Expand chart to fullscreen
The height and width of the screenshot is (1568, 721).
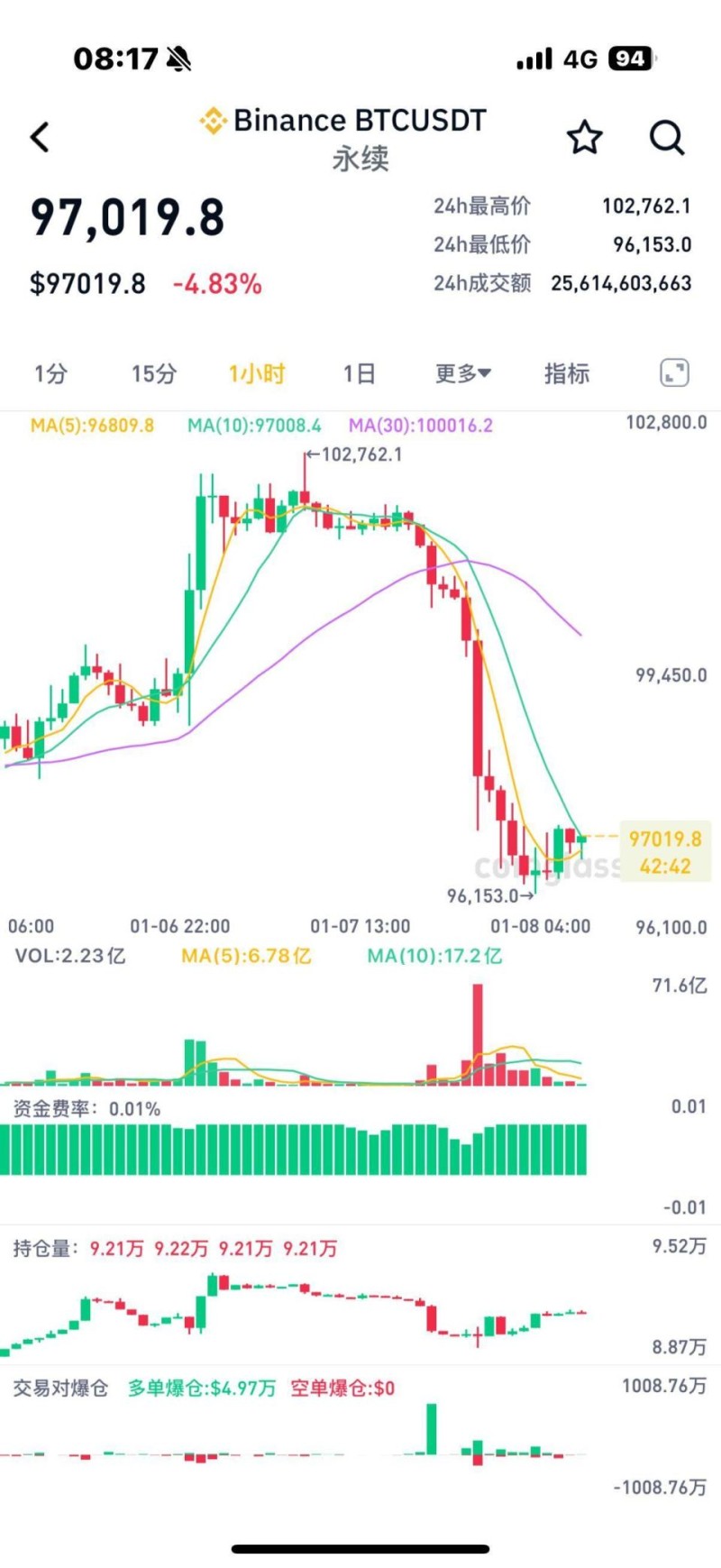pos(674,372)
